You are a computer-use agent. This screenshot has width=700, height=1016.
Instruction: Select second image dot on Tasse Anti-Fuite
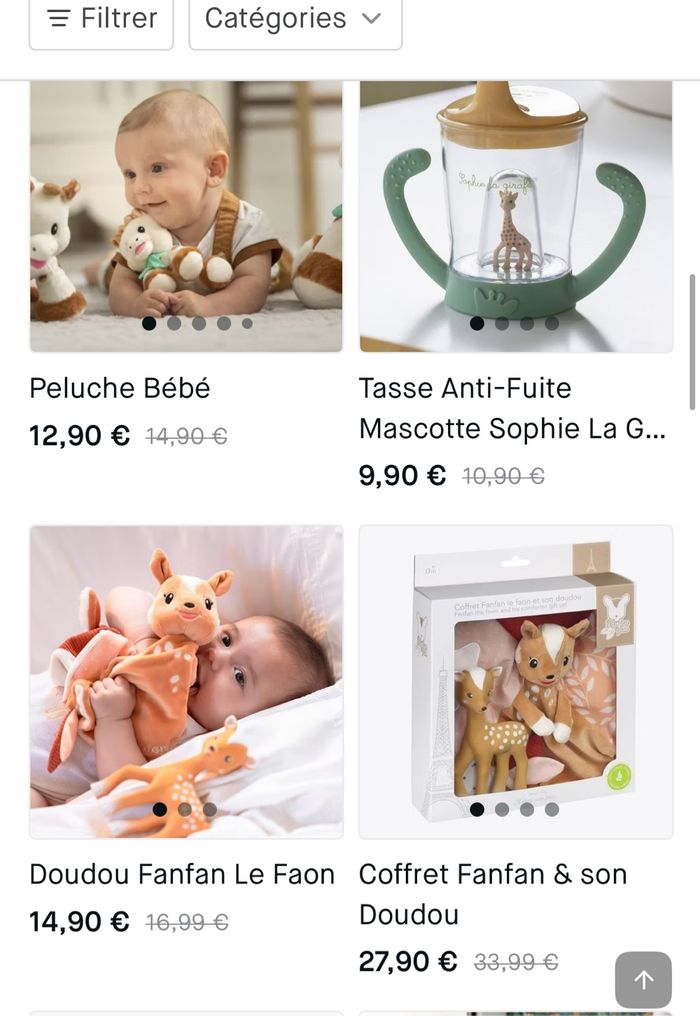pyautogui.click(x=502, y=323)
